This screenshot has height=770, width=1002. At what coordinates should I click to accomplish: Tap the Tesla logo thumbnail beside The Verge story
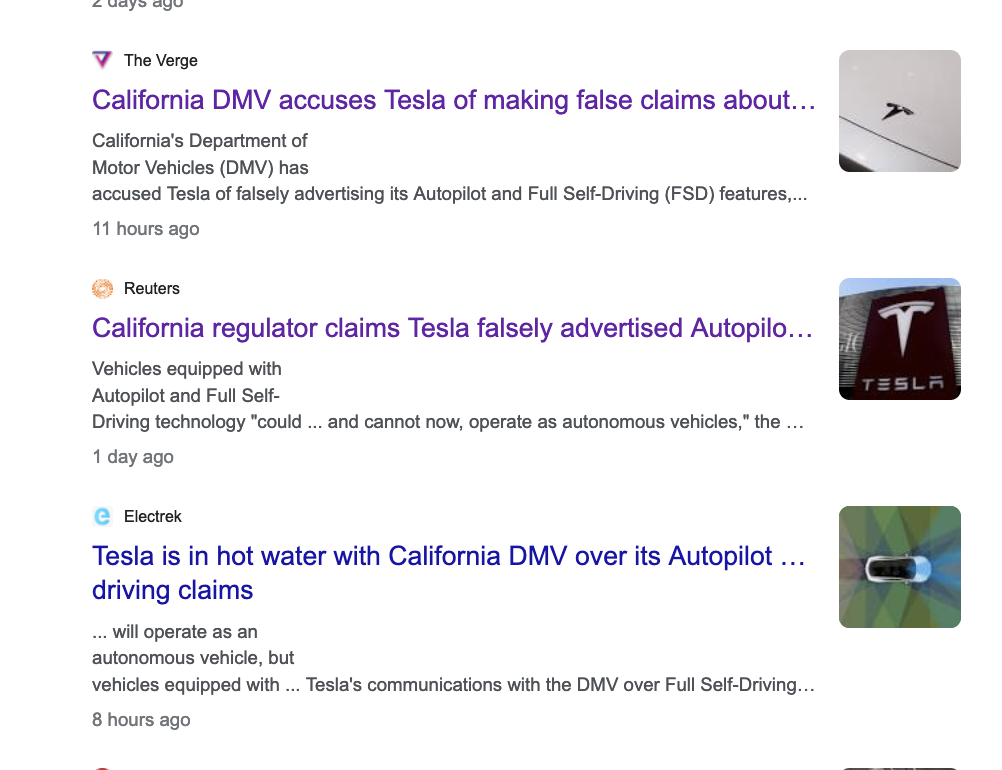[899, 111]
